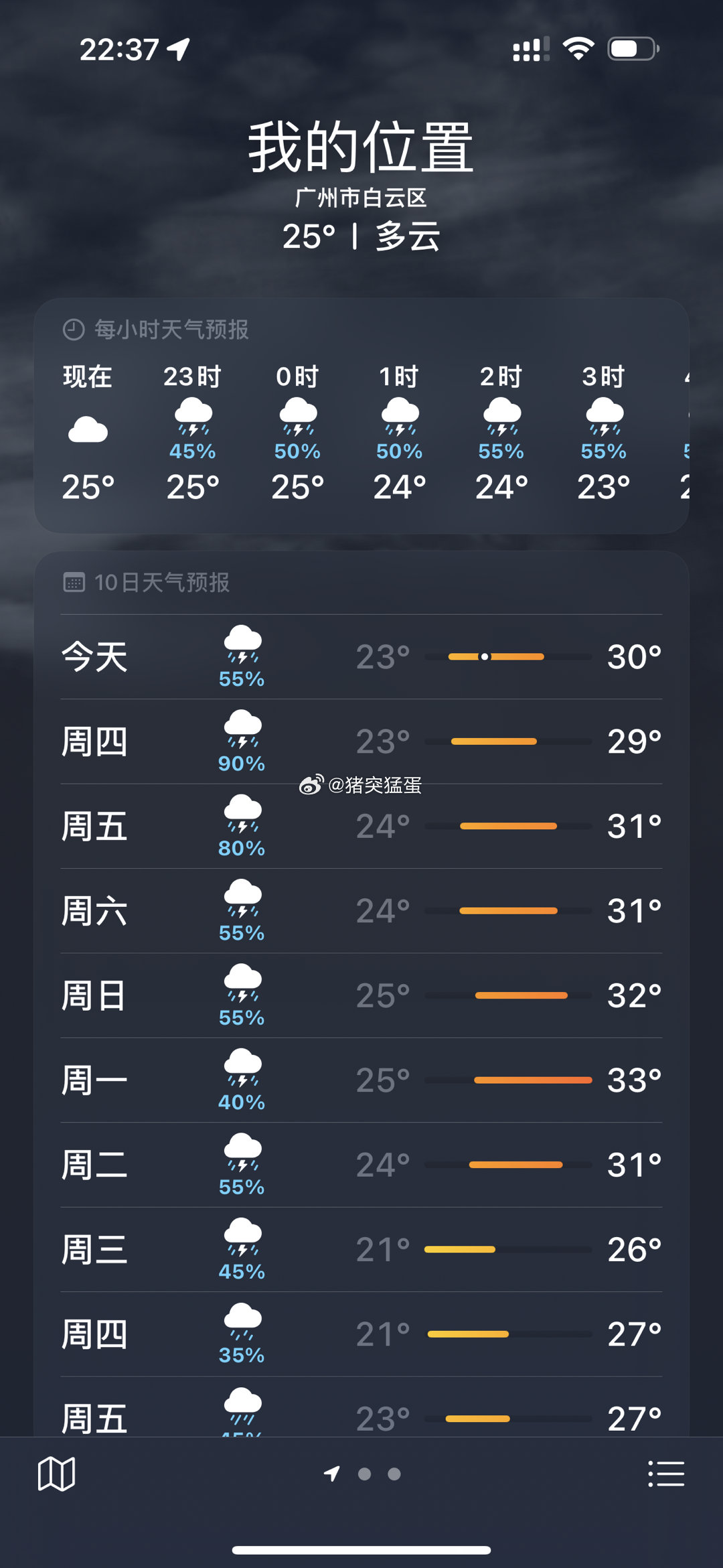This screenshot has width=723, height=1568.
Task: View 周日 forecast details
Action: tap(361, 996)
